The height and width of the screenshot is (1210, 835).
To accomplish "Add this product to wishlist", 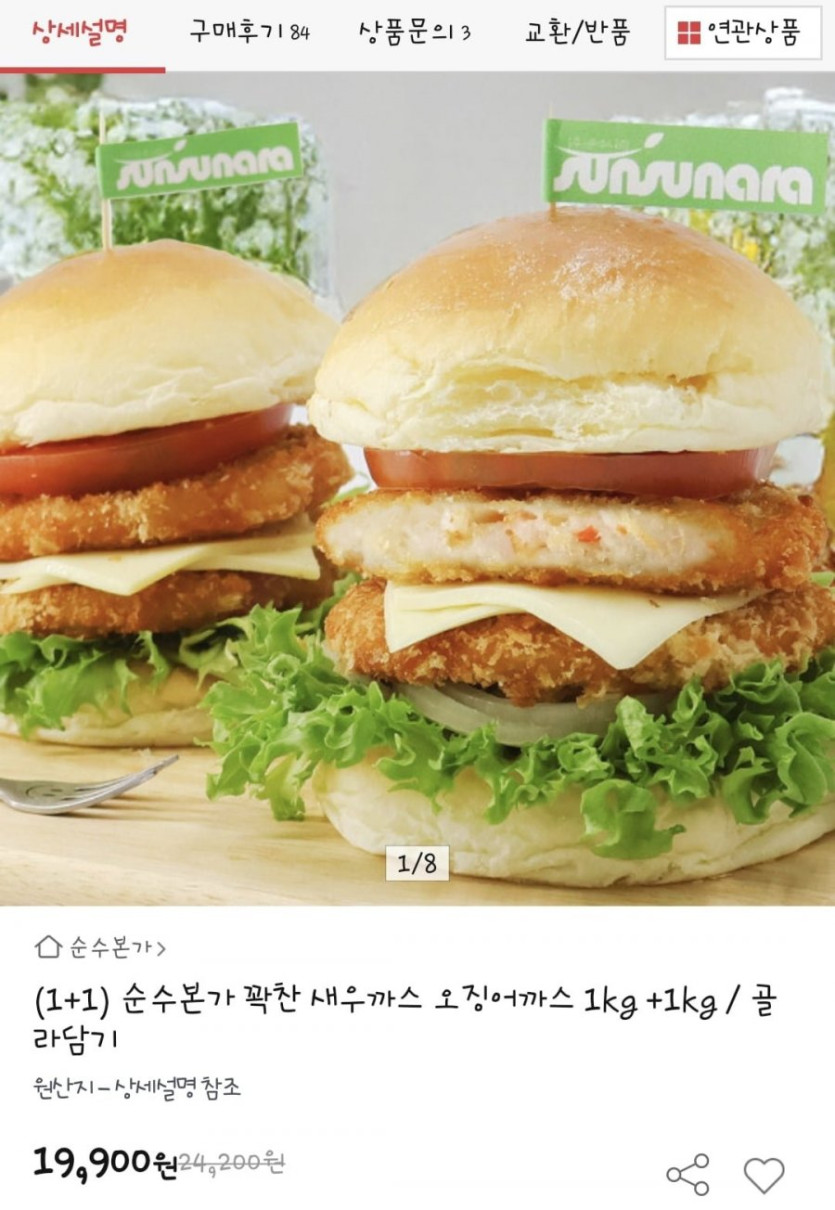I will pyautogui.click(x=764, y=1175).
